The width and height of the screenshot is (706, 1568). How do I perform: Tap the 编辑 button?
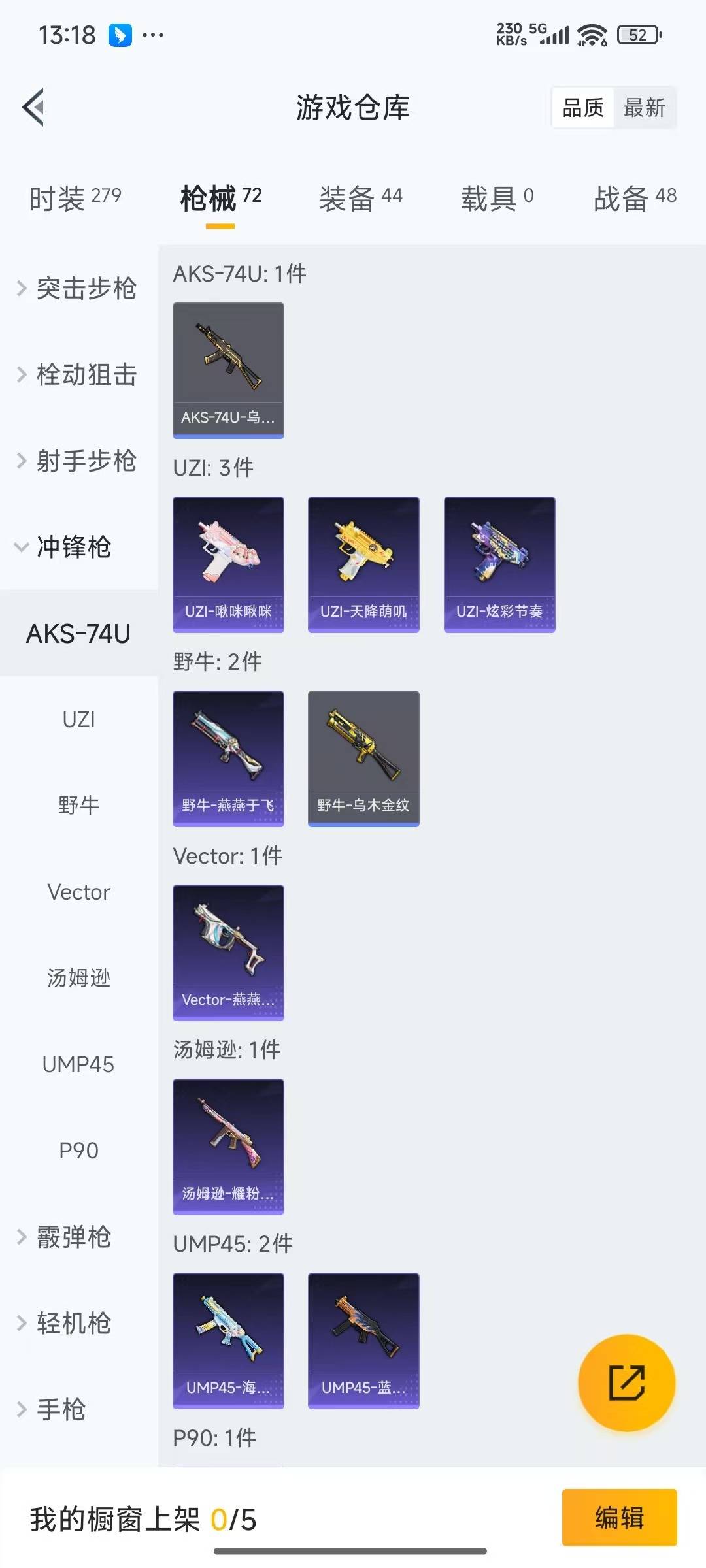619,1518
